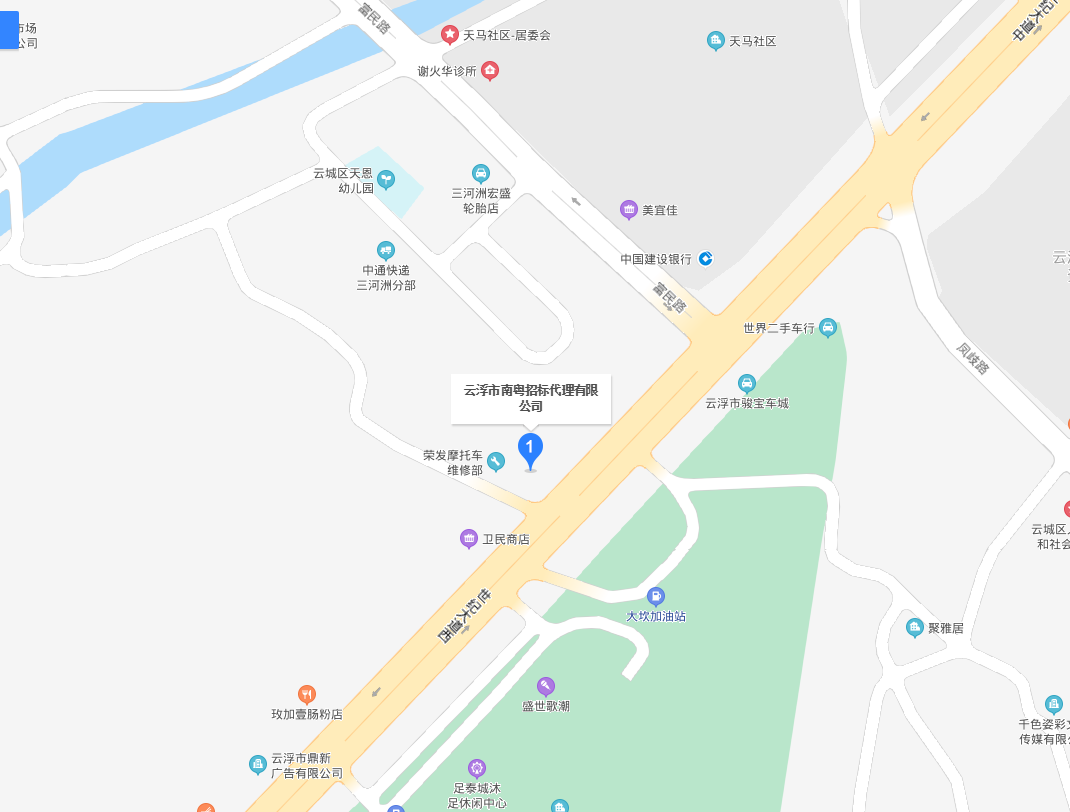Select the 卫民商店 shop marker
This screenshot has height=812, width=1070.
(469, 539)
